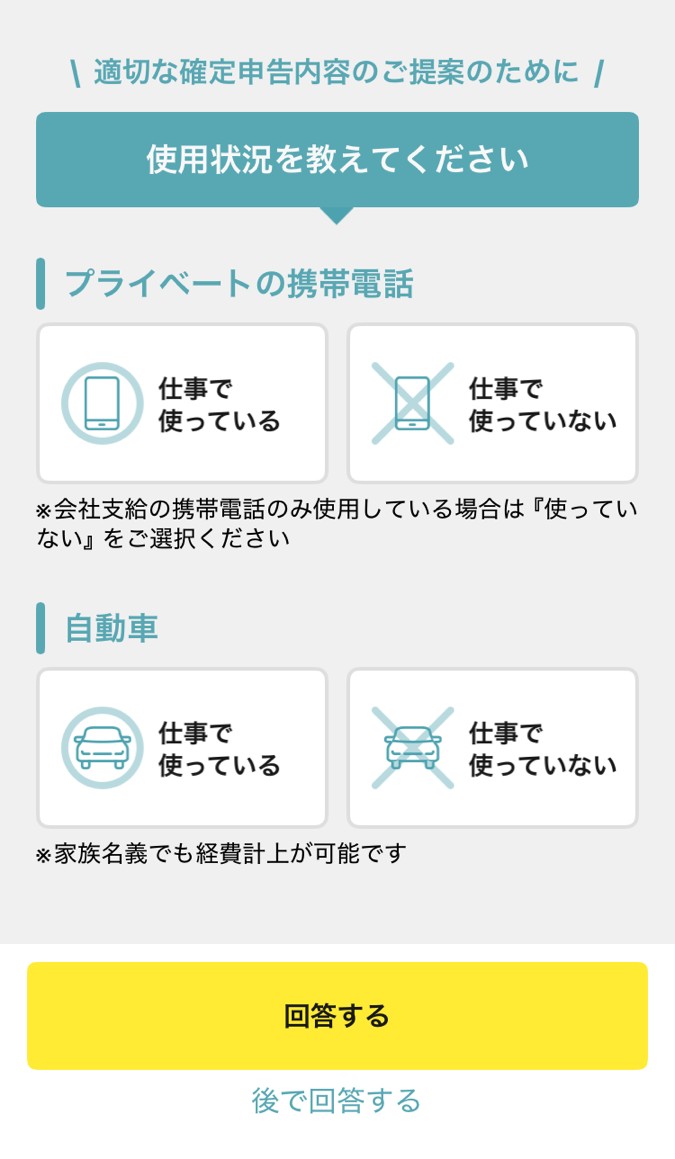Tap the 後で回答する link
This screenshot has height=1159, width=675.
click(x=337, y=1101)
